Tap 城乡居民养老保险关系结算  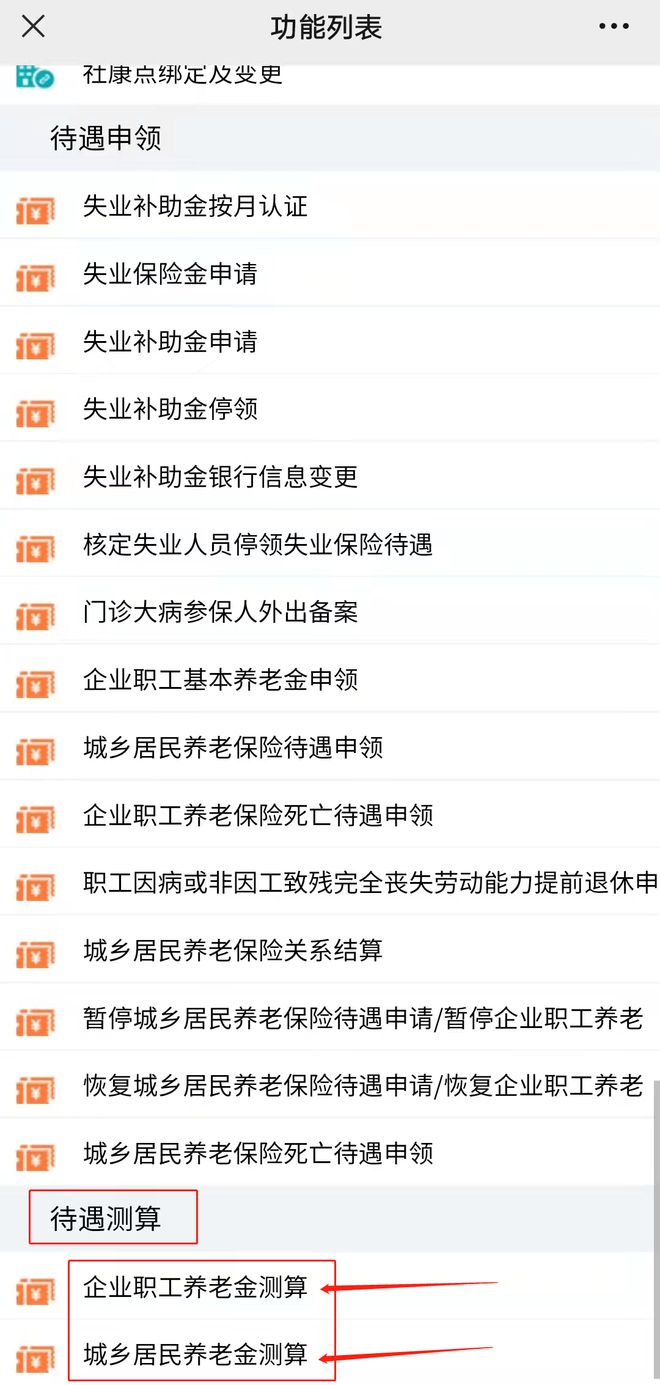point(233,950)
